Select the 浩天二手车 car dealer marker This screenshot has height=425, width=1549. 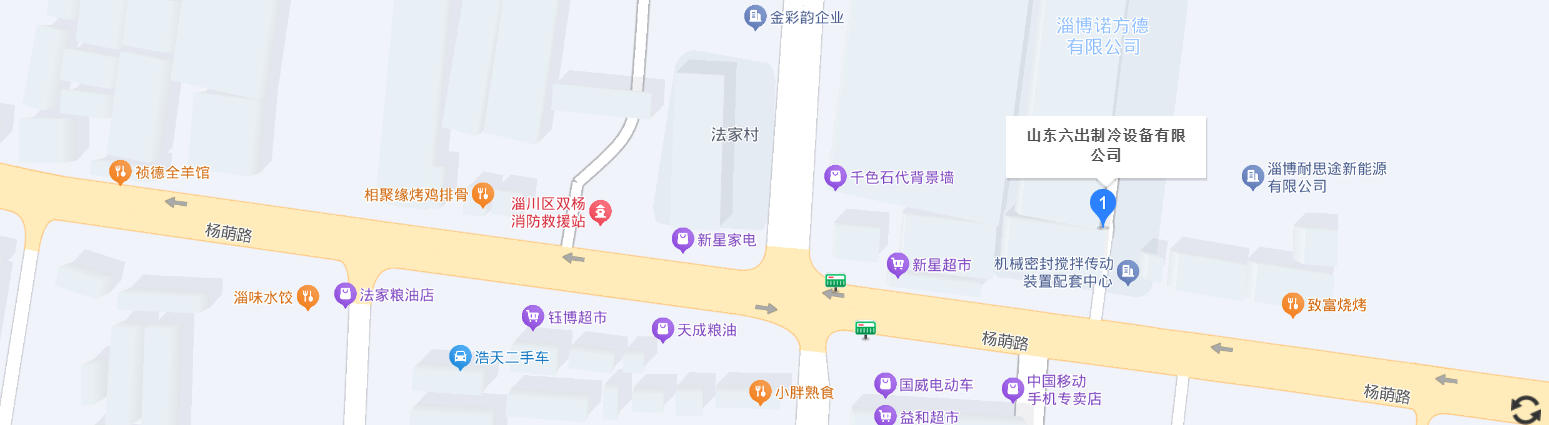(x=459, y=356)
